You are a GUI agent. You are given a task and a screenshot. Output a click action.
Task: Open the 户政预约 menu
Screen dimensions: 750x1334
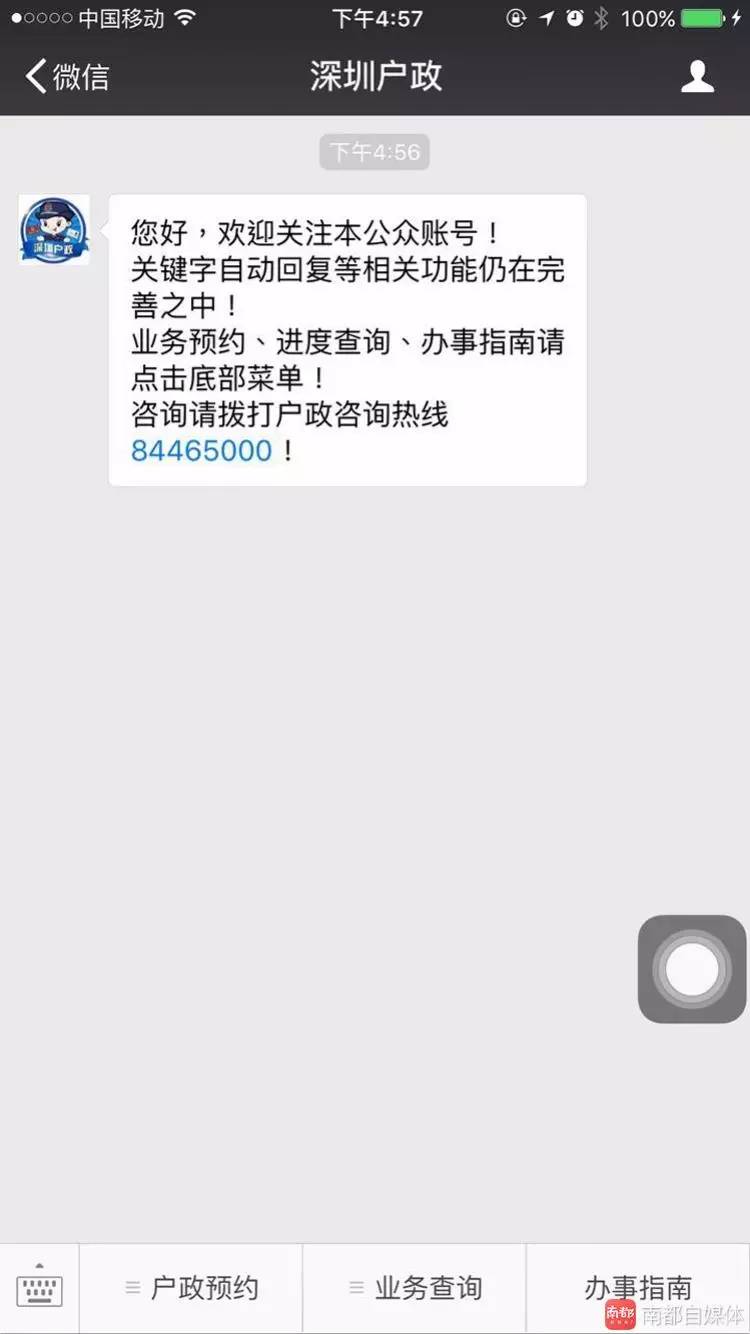point(191,1288)
